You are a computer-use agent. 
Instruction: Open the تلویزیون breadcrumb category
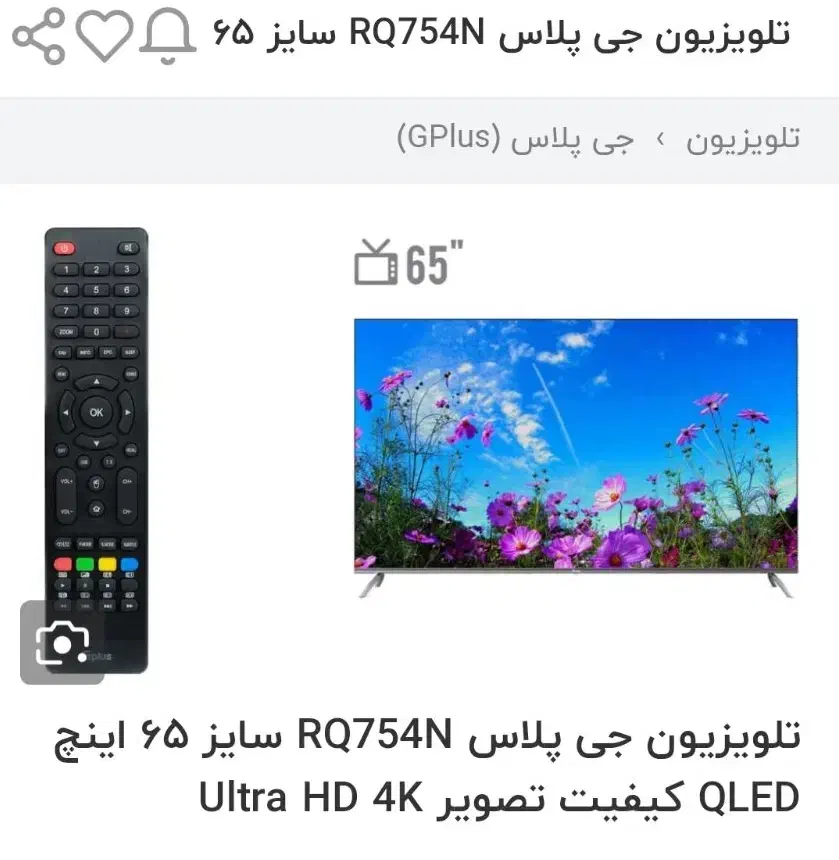(743, 139)
